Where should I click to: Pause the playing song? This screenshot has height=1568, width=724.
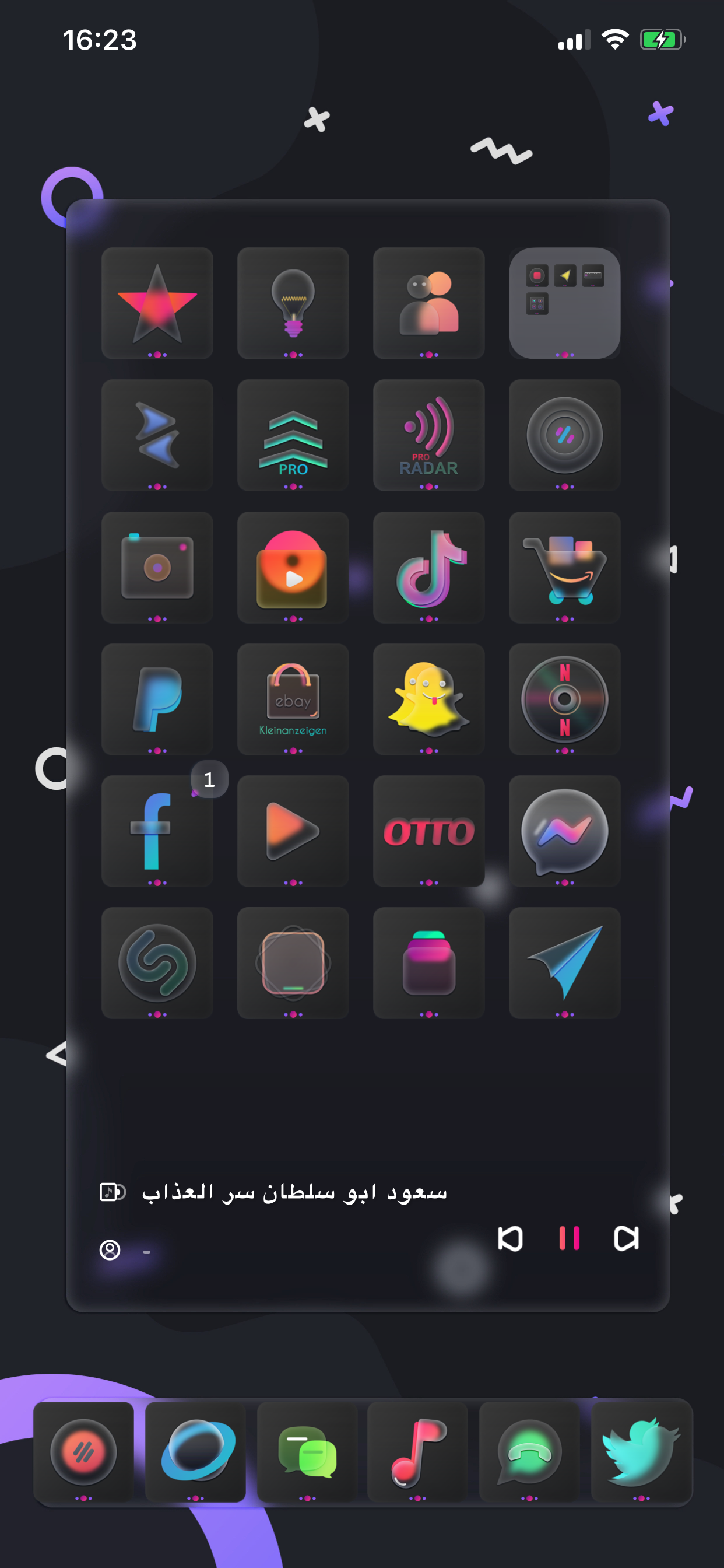pyautogui.click(x=570, y=1238)
